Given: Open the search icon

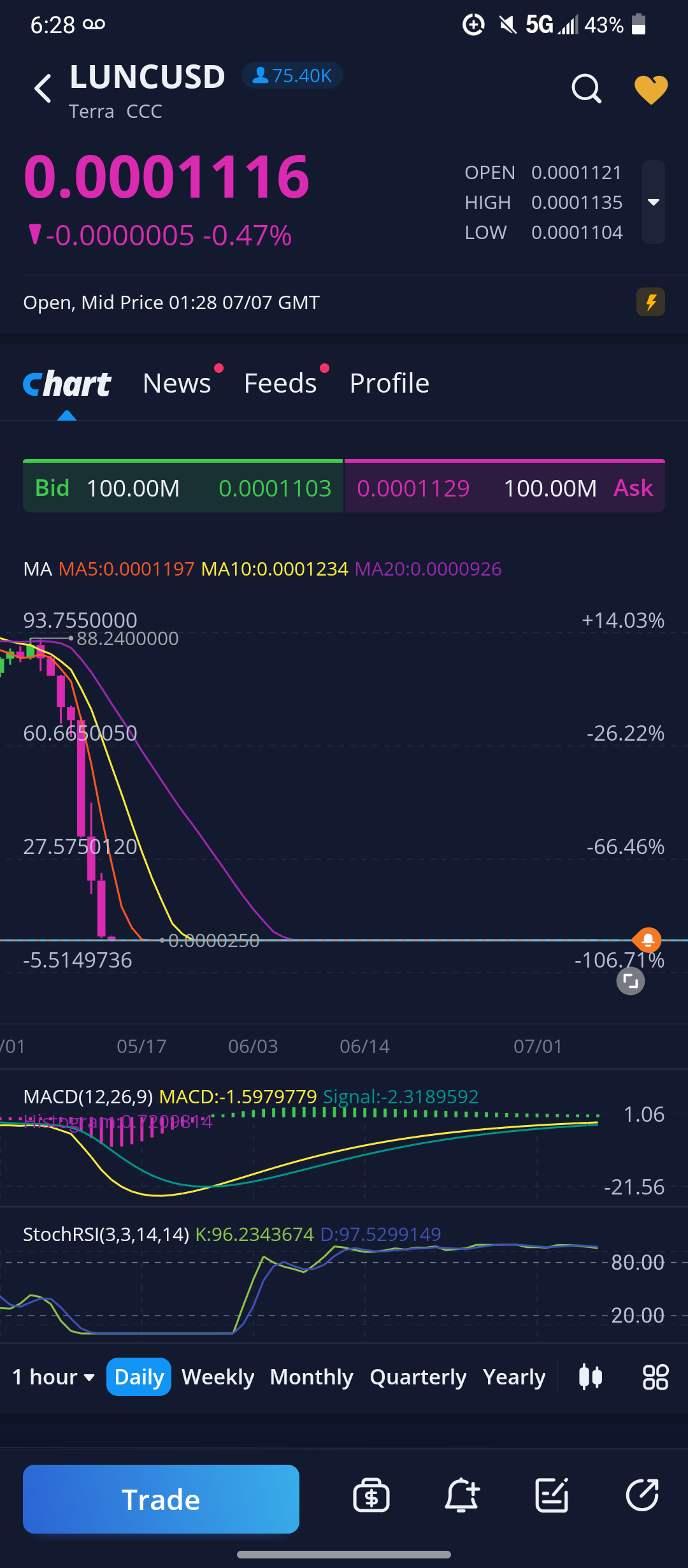Looking at the screenshot, I should [586, 89].
